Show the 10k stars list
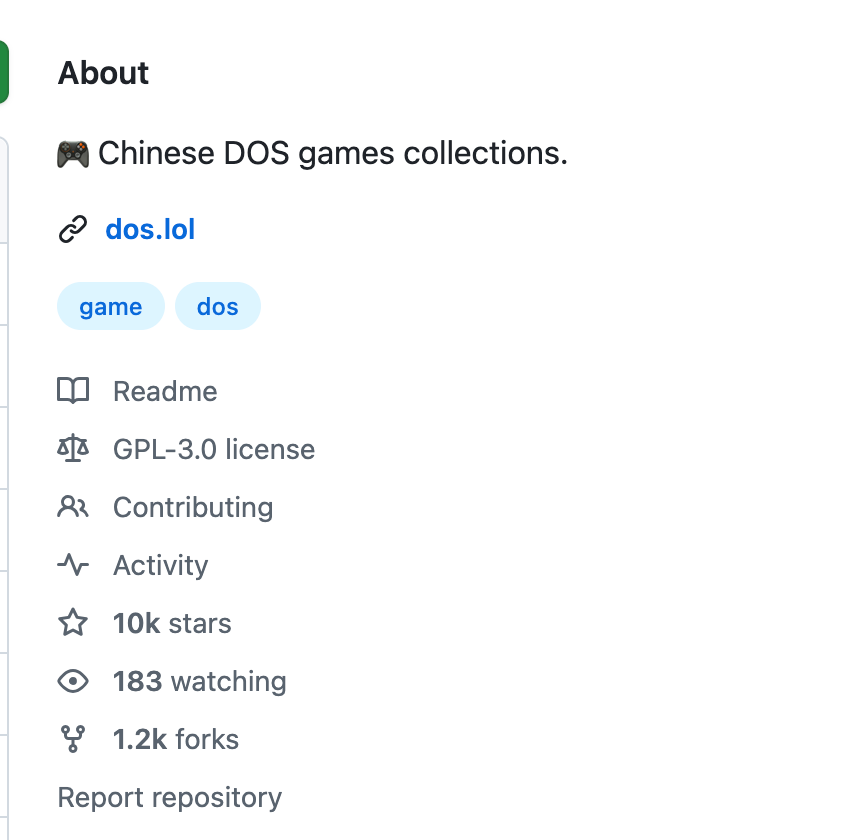This screenshot has width=844, height=840. [x=171, y=623]
